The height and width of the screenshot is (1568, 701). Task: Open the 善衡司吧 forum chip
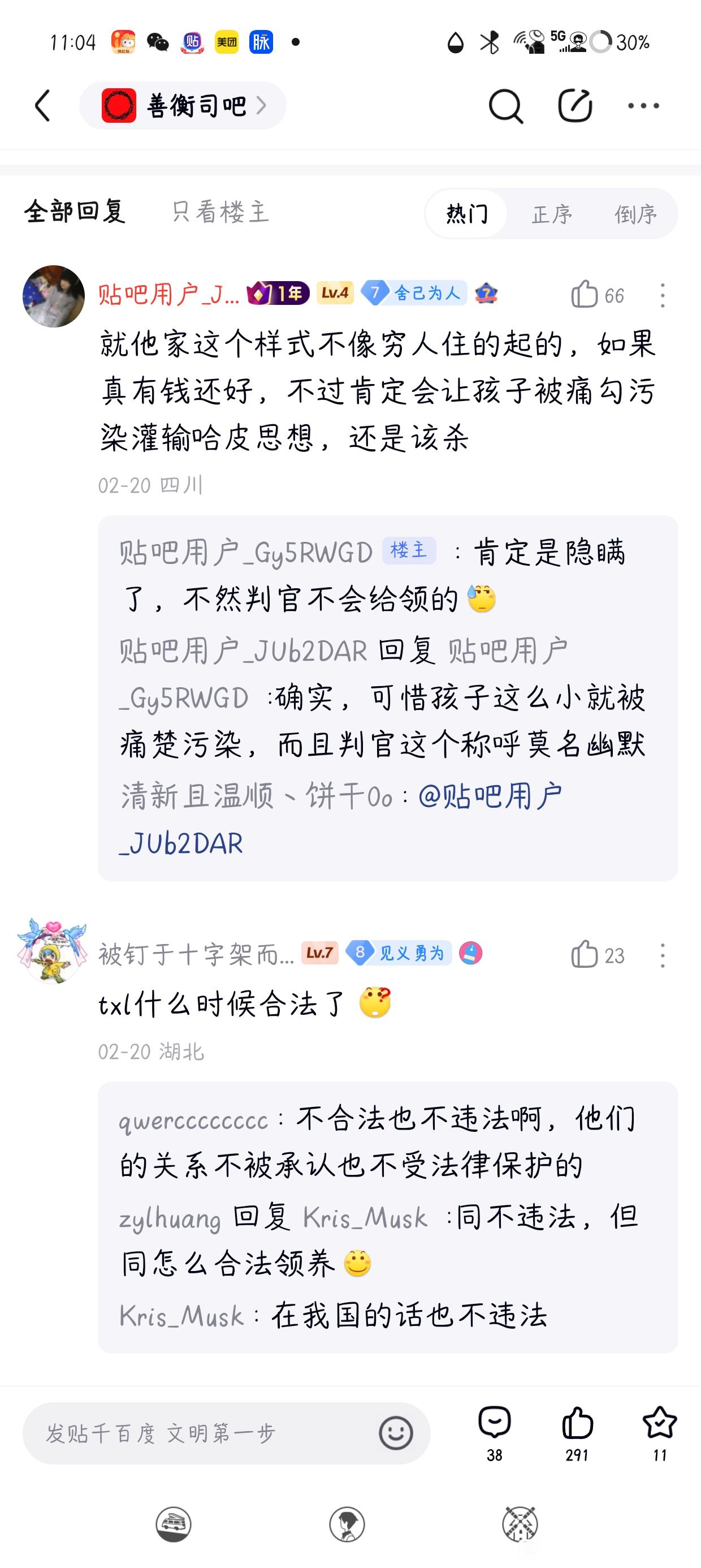[x=183, y=106]
